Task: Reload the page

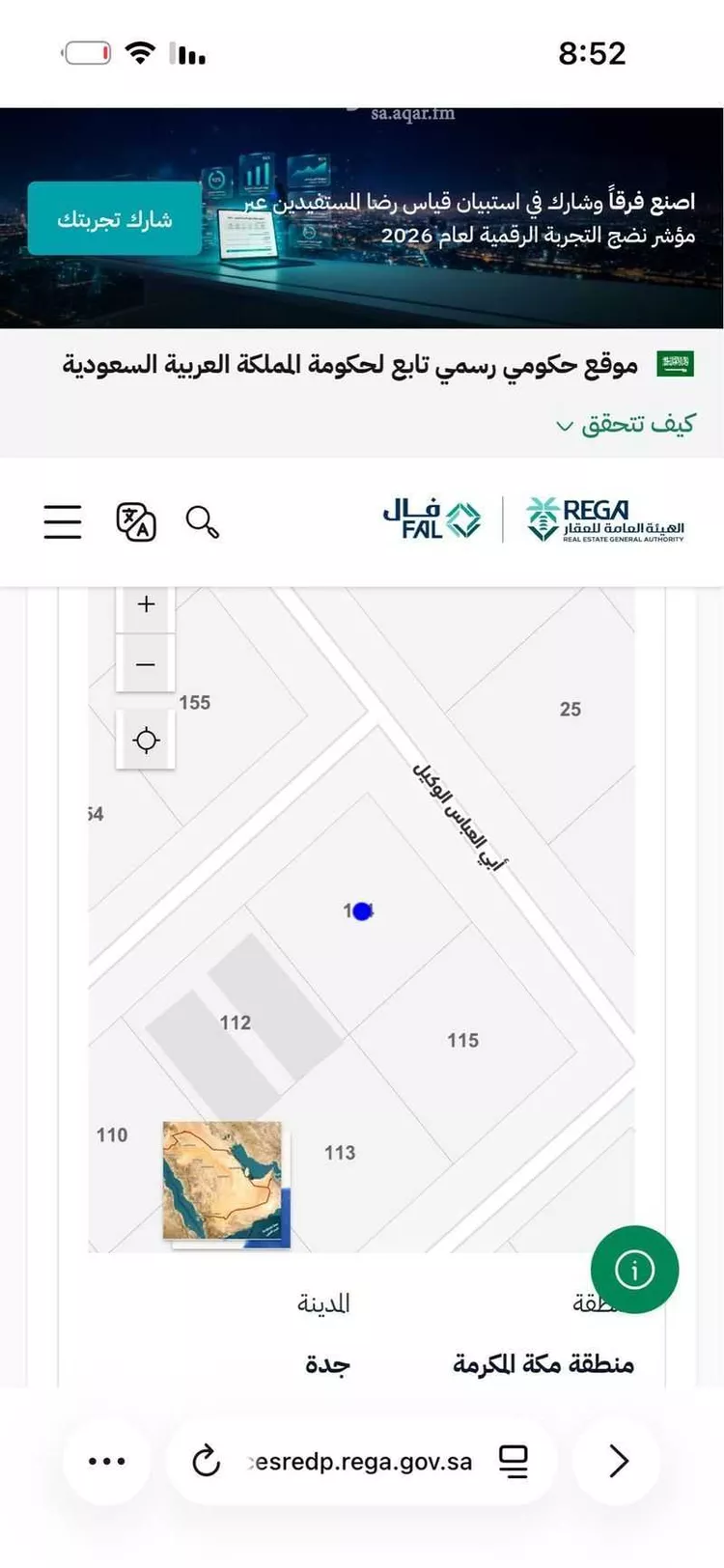Action: (207, 1462)
